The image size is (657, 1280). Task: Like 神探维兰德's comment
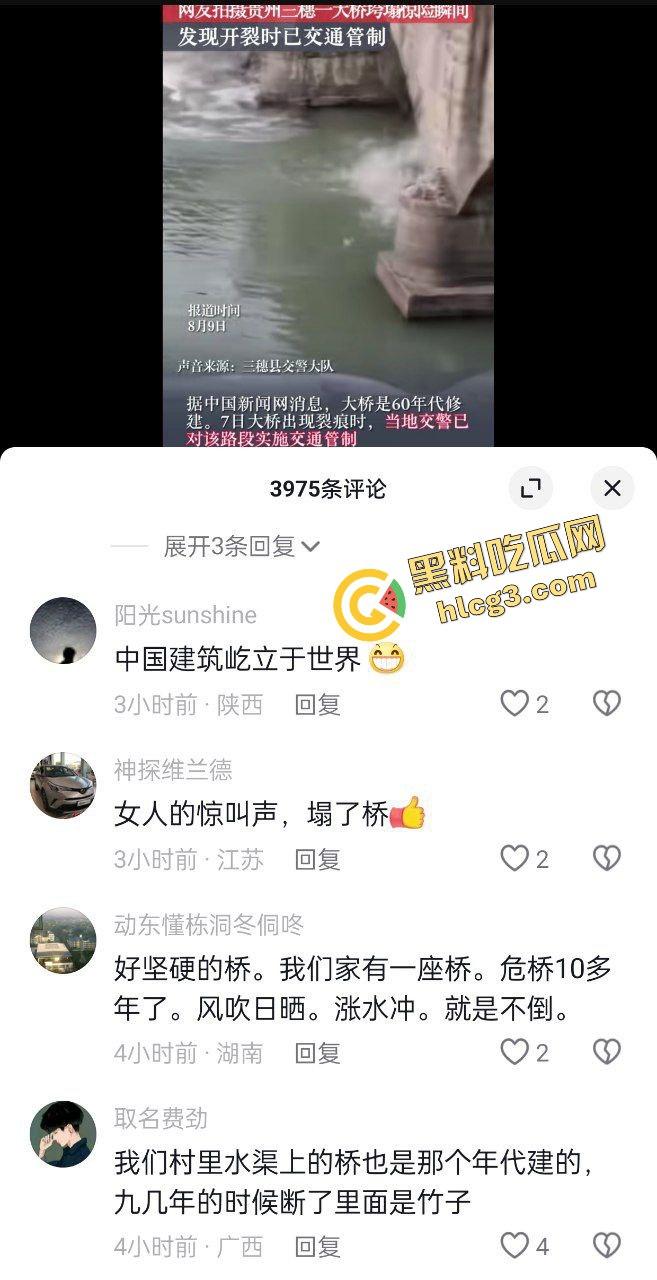pyautogui.click(x=515, y=858)
